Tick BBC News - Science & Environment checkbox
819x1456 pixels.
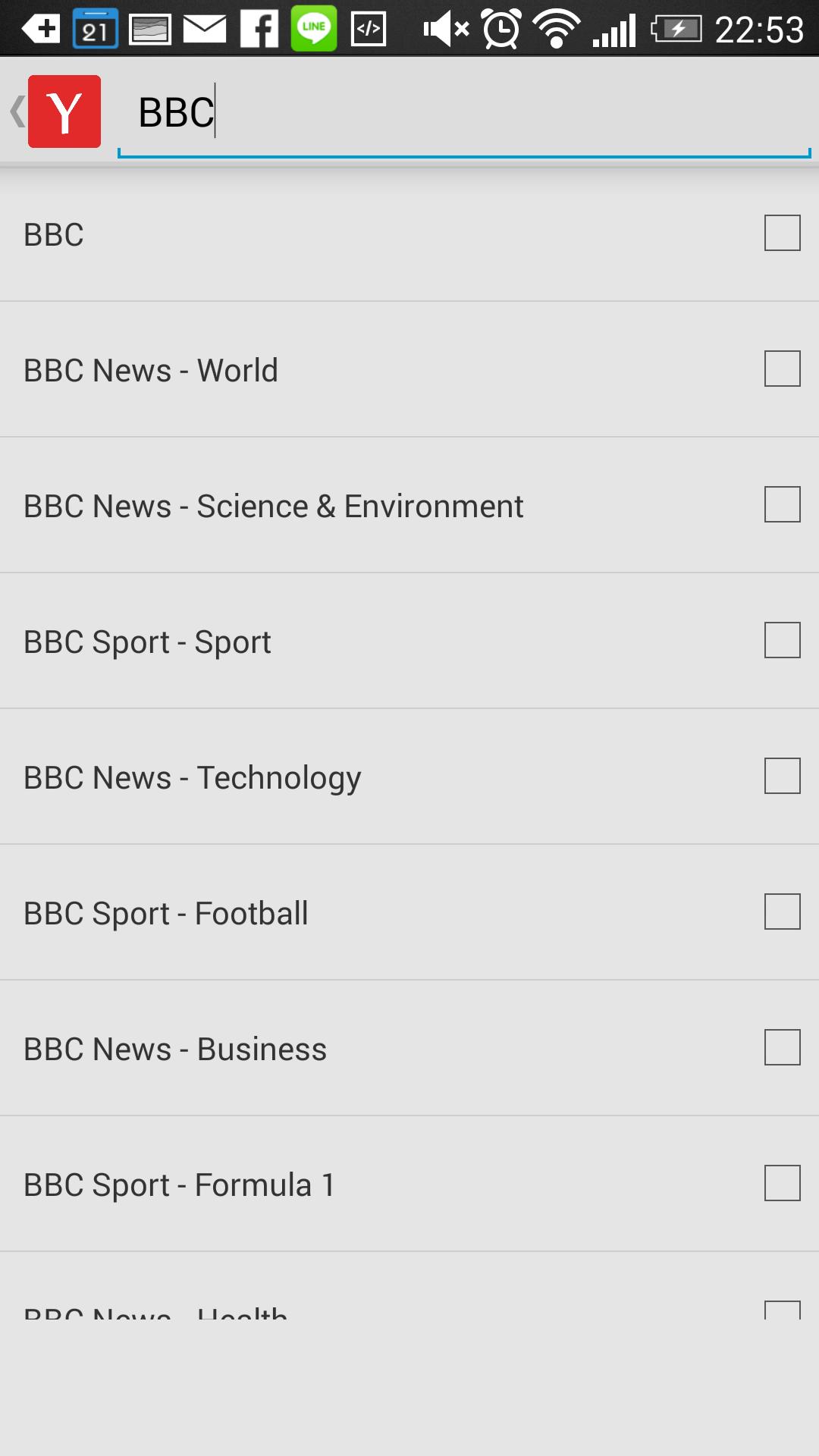click(782, 504)
